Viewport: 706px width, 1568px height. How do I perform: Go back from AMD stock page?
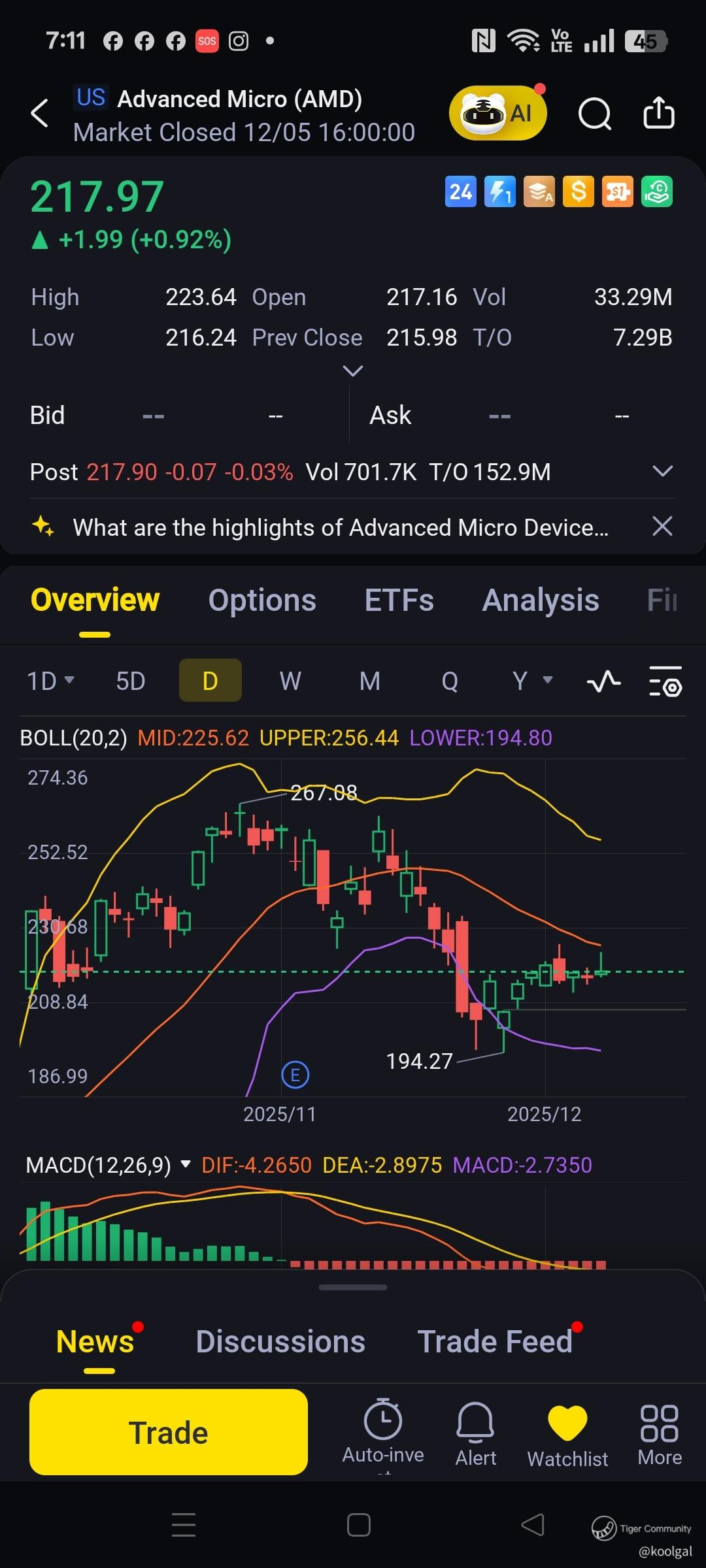pyautogui.click(x=40, y=113)
